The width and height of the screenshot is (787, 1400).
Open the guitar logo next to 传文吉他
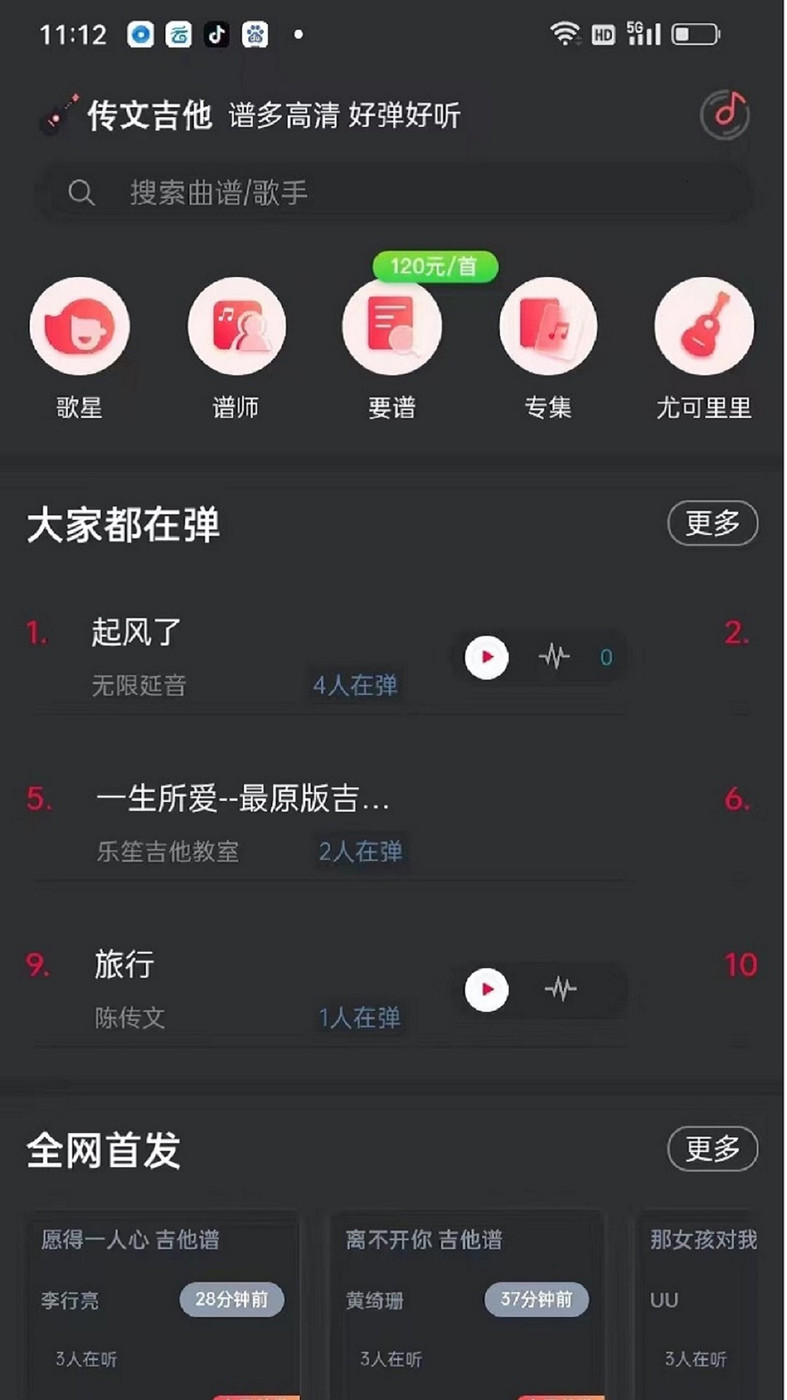click(x=57, y=113)
